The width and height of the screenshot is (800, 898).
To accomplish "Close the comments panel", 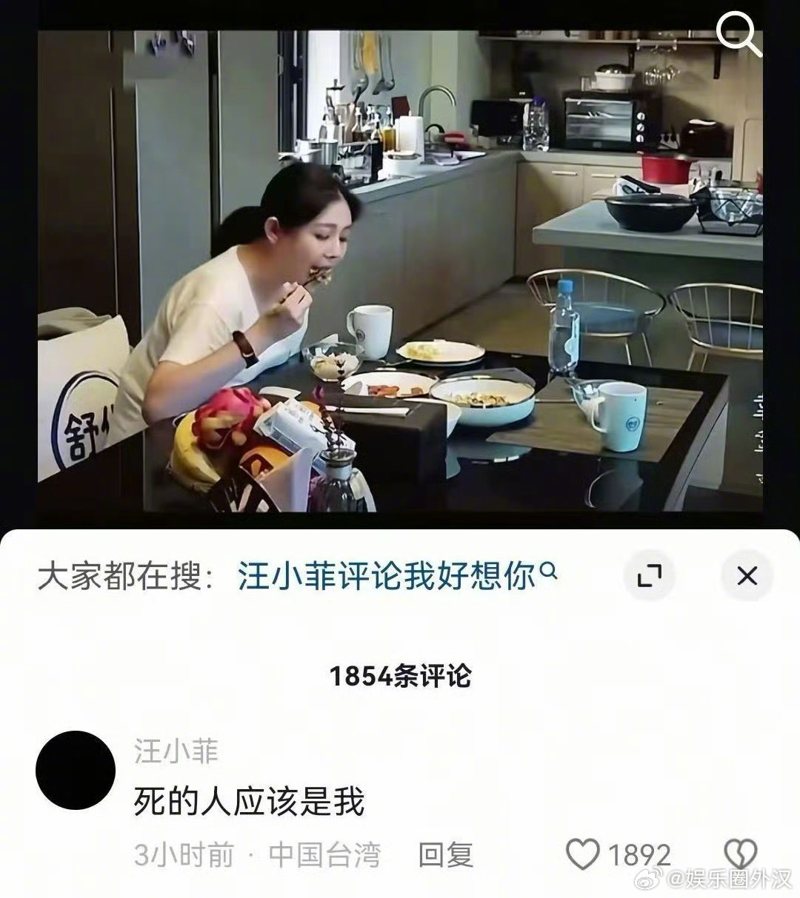I will [x=746, y=576].
